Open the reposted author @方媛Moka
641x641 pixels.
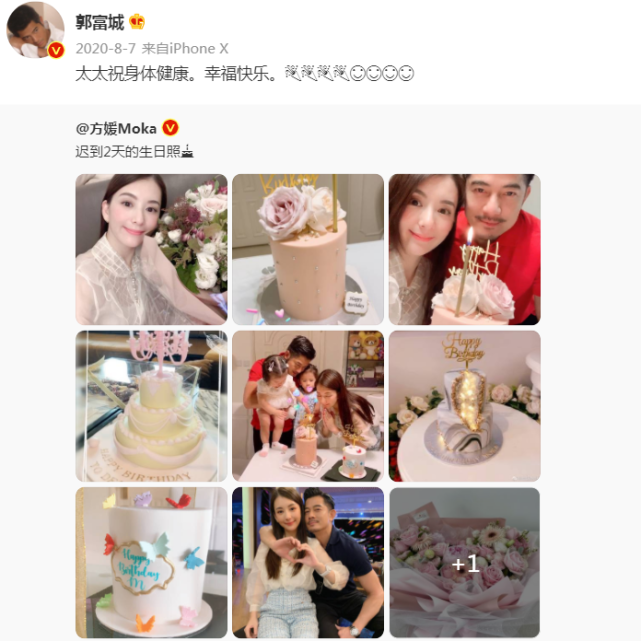pos(117,128)
